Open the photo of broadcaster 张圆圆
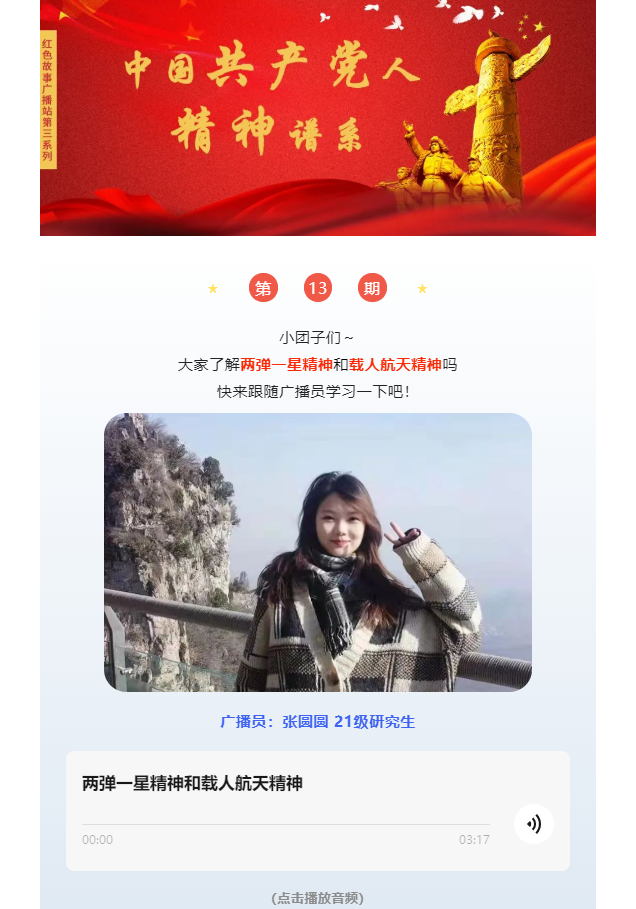636x909 pixels. click(318, 552)
